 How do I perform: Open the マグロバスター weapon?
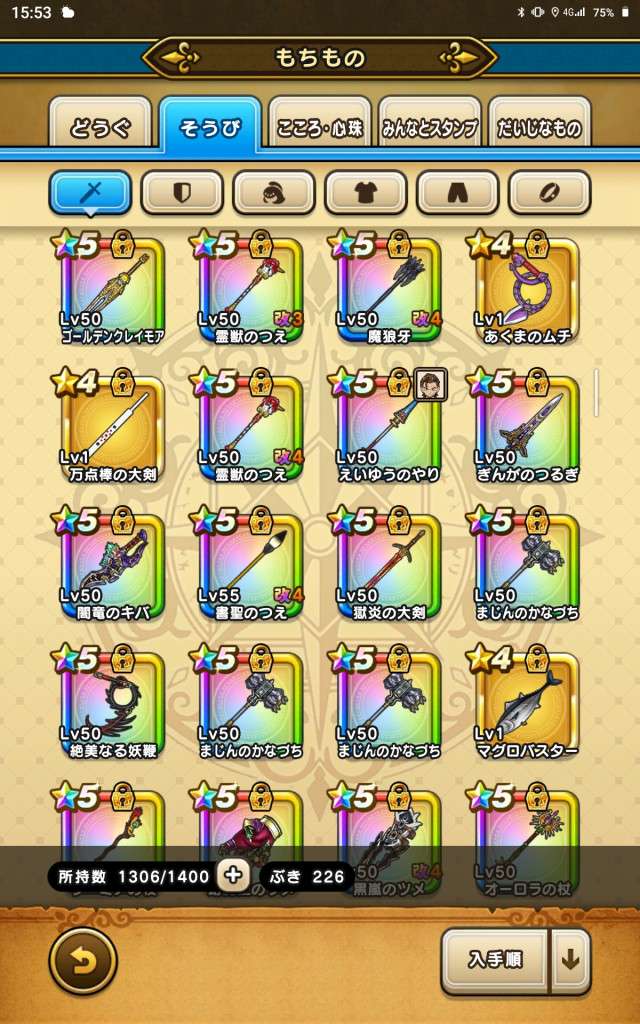point(527,704)
